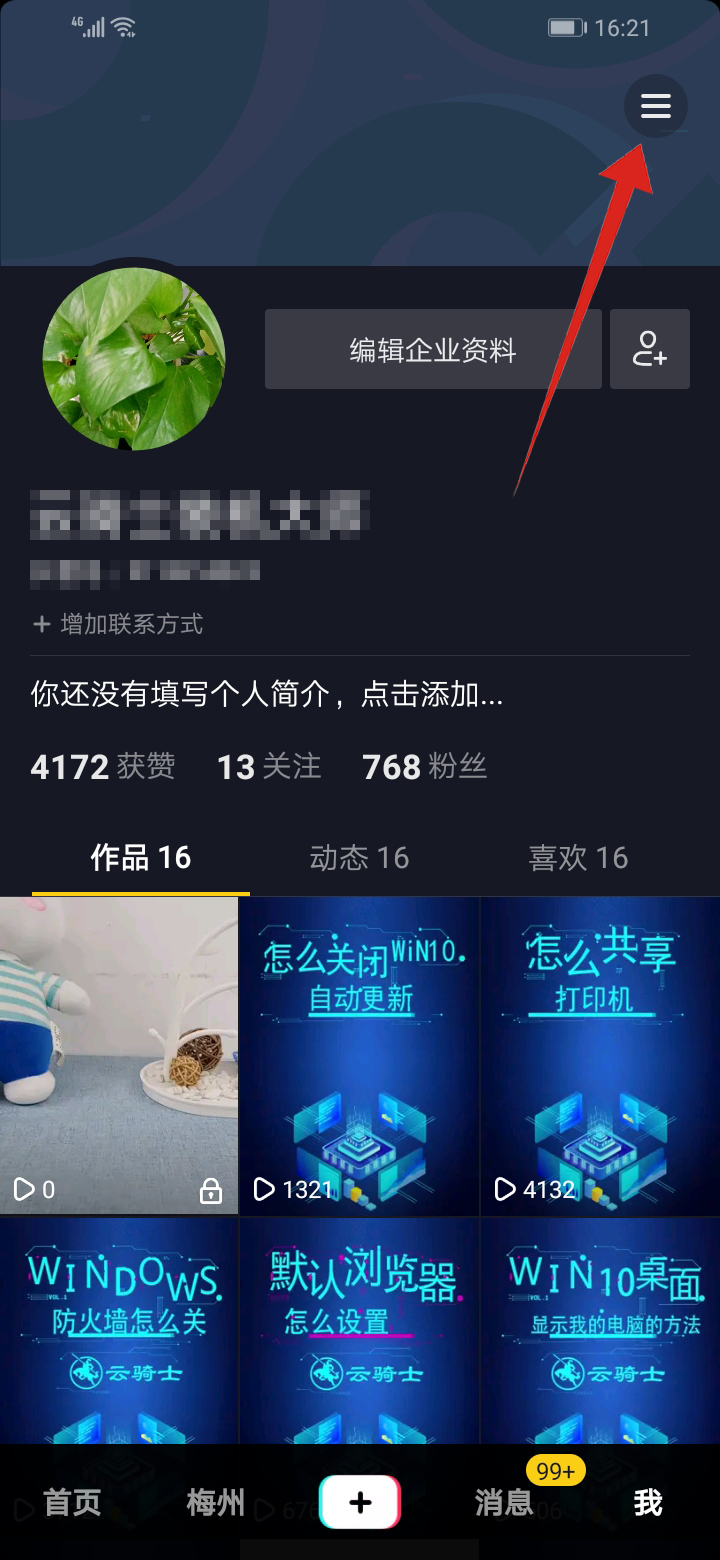Tap the lock icon on the private video

[x=211, y=1190]
